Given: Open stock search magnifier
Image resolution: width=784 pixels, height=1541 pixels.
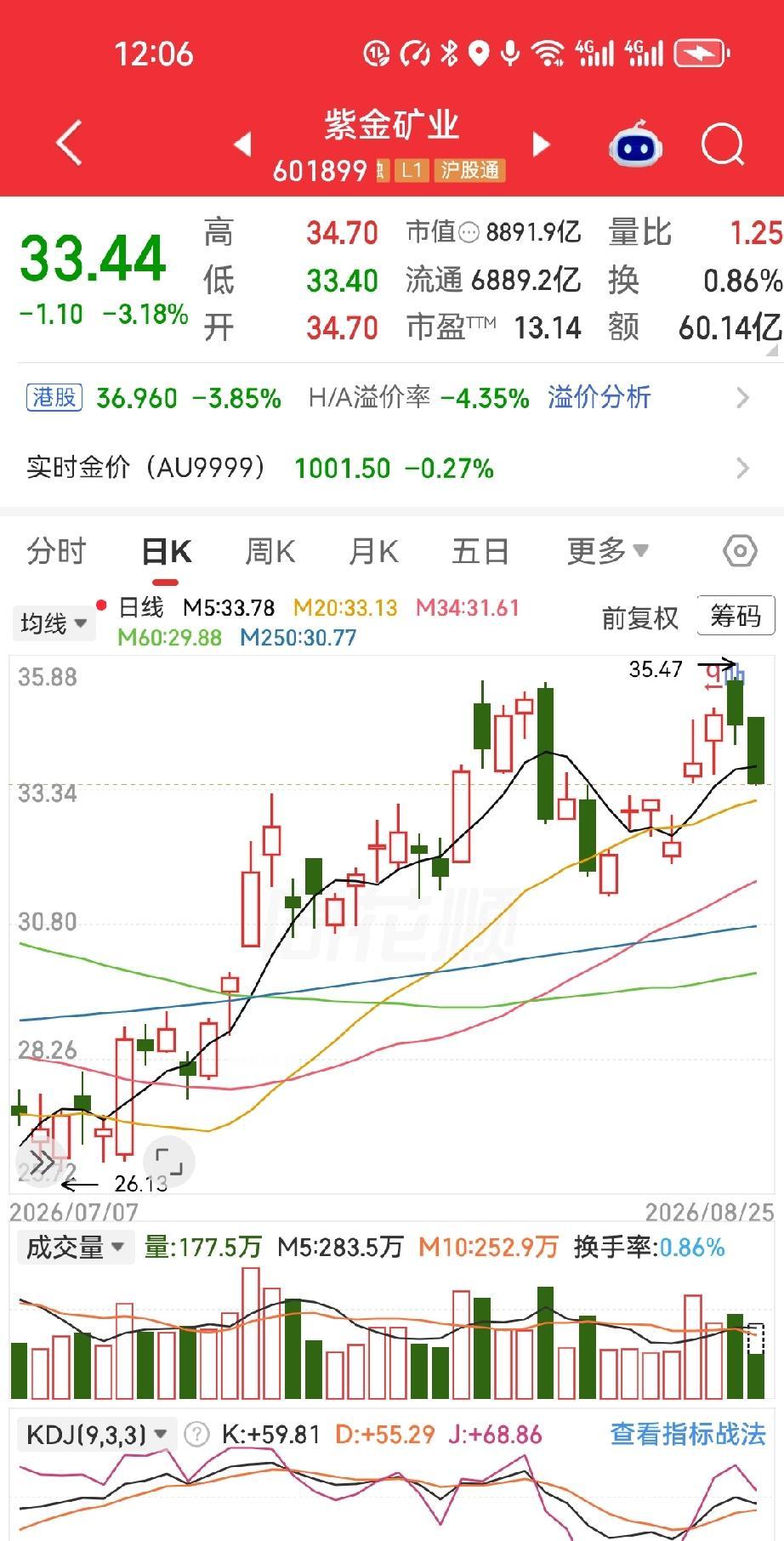Looking at the screenshot, I should tap(723, 145).
